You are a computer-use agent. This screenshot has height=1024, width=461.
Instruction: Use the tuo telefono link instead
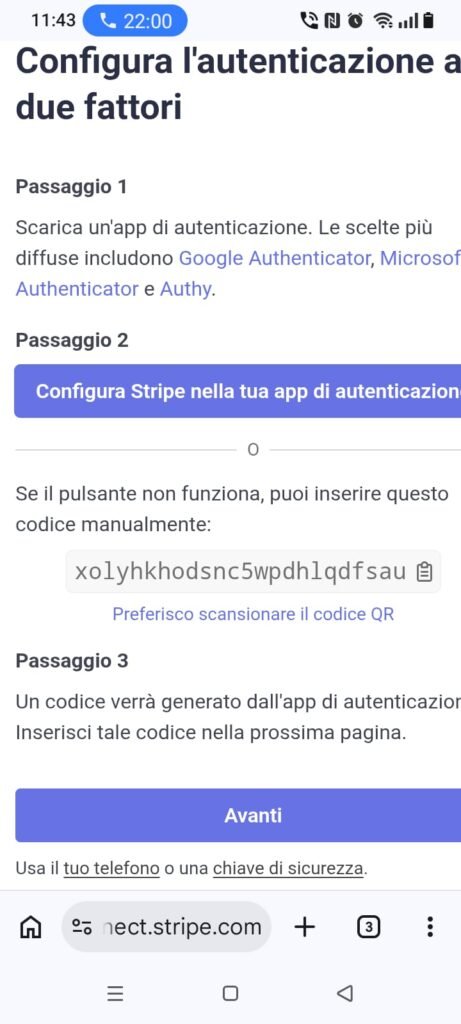tap(111, 869)
